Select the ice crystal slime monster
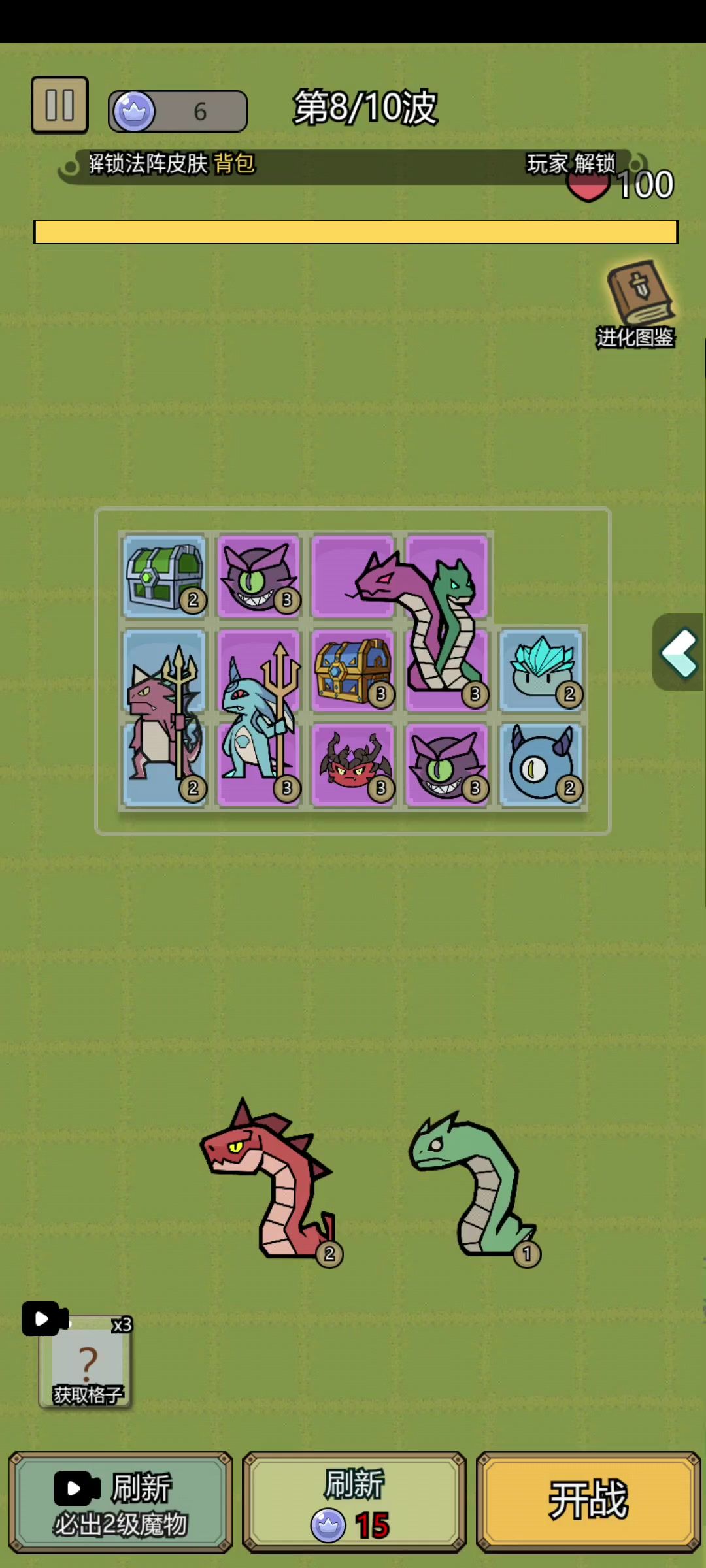Image resolution: width=706 pixels, height=1568 pixels. coord(541,670)
